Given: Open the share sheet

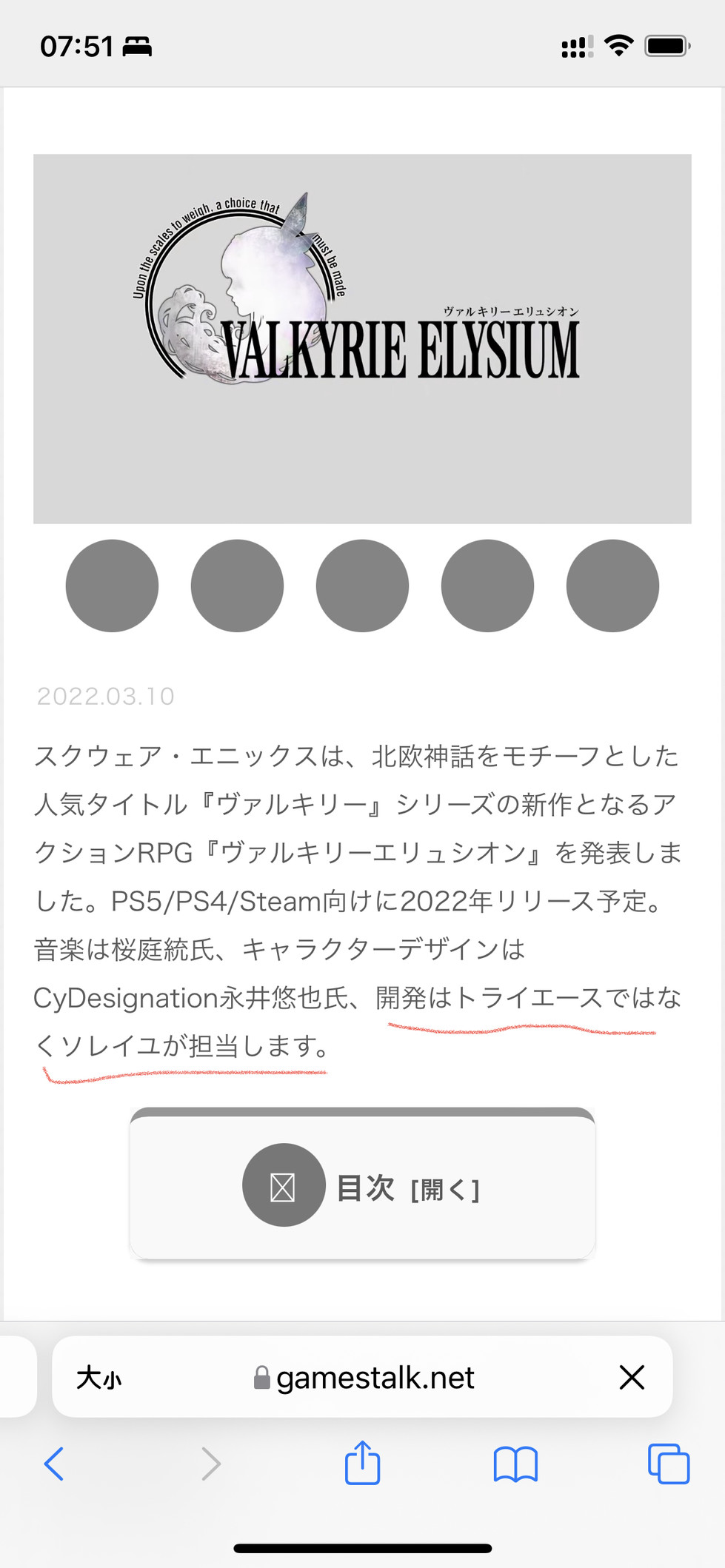Looking at the screenshot, I should 362,1463.
